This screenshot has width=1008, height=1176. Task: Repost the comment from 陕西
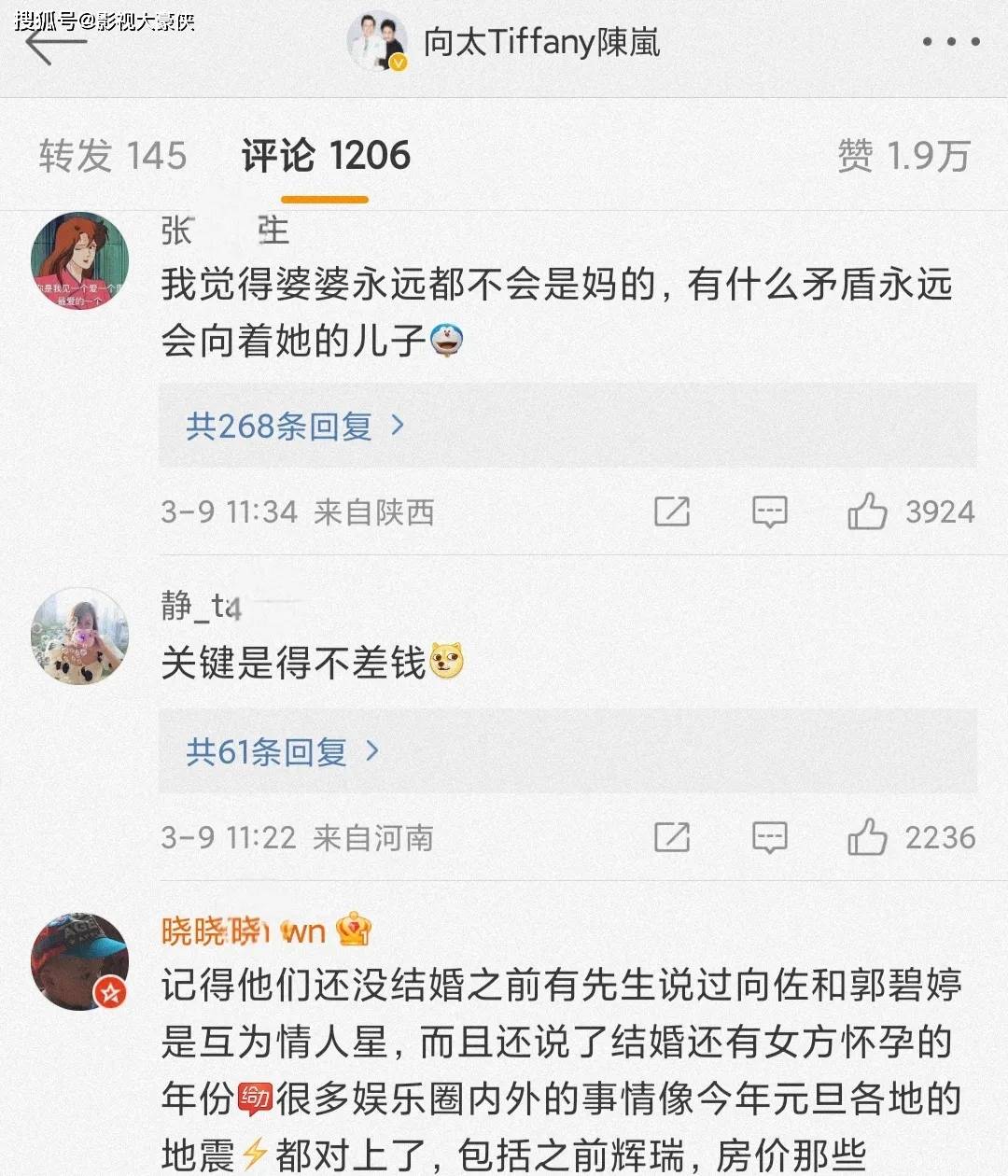click(x=672, y=511)
